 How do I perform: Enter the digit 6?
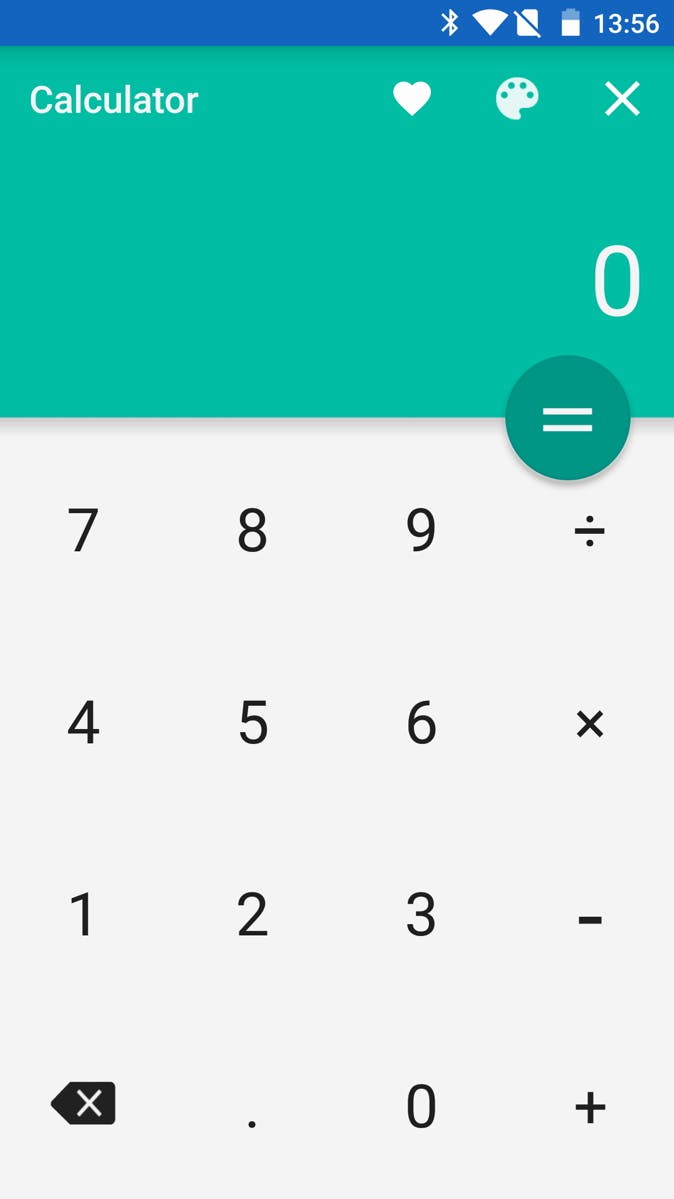(421, 722)
